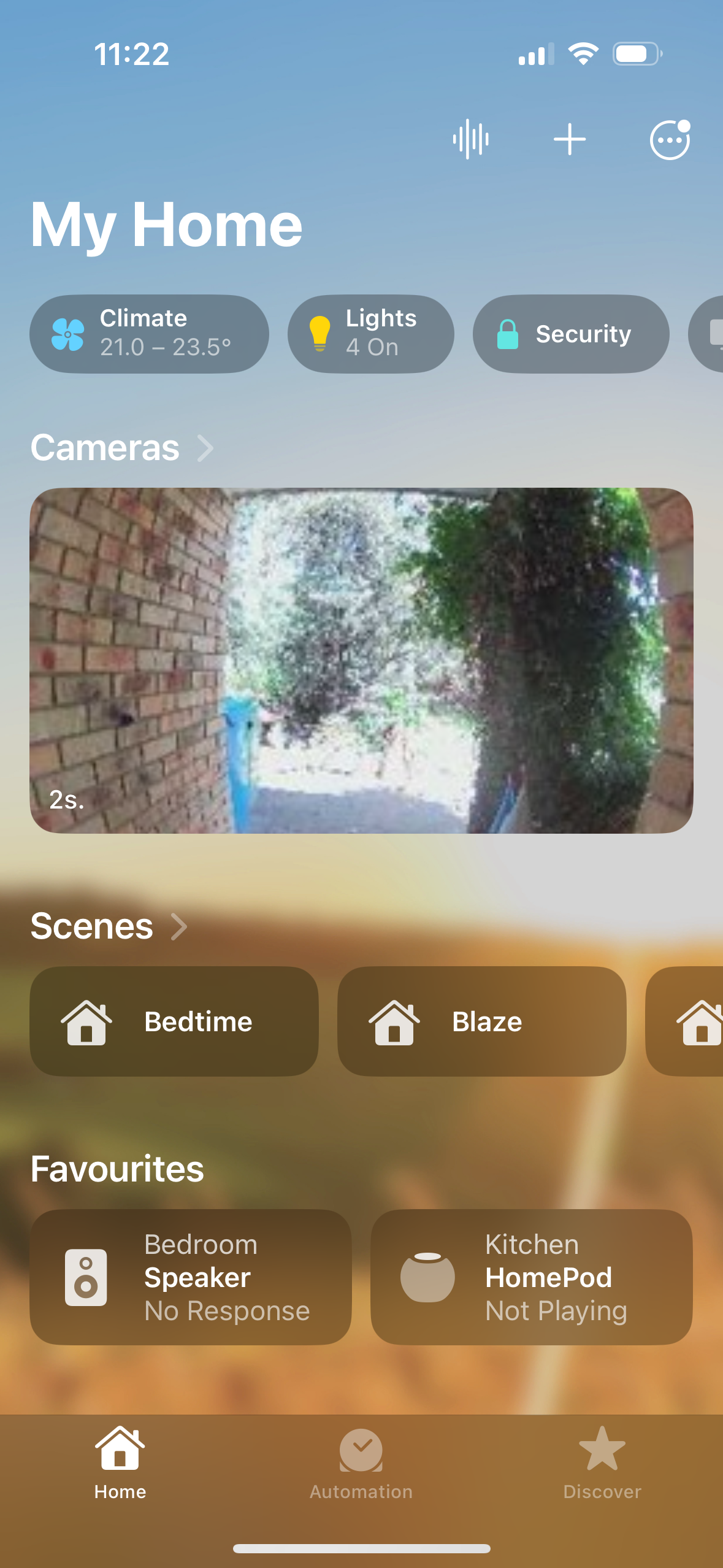Screen dimensions: 723x1568
Task: Activate the Bedtime scene
Action: click(x=174, y=1021)
